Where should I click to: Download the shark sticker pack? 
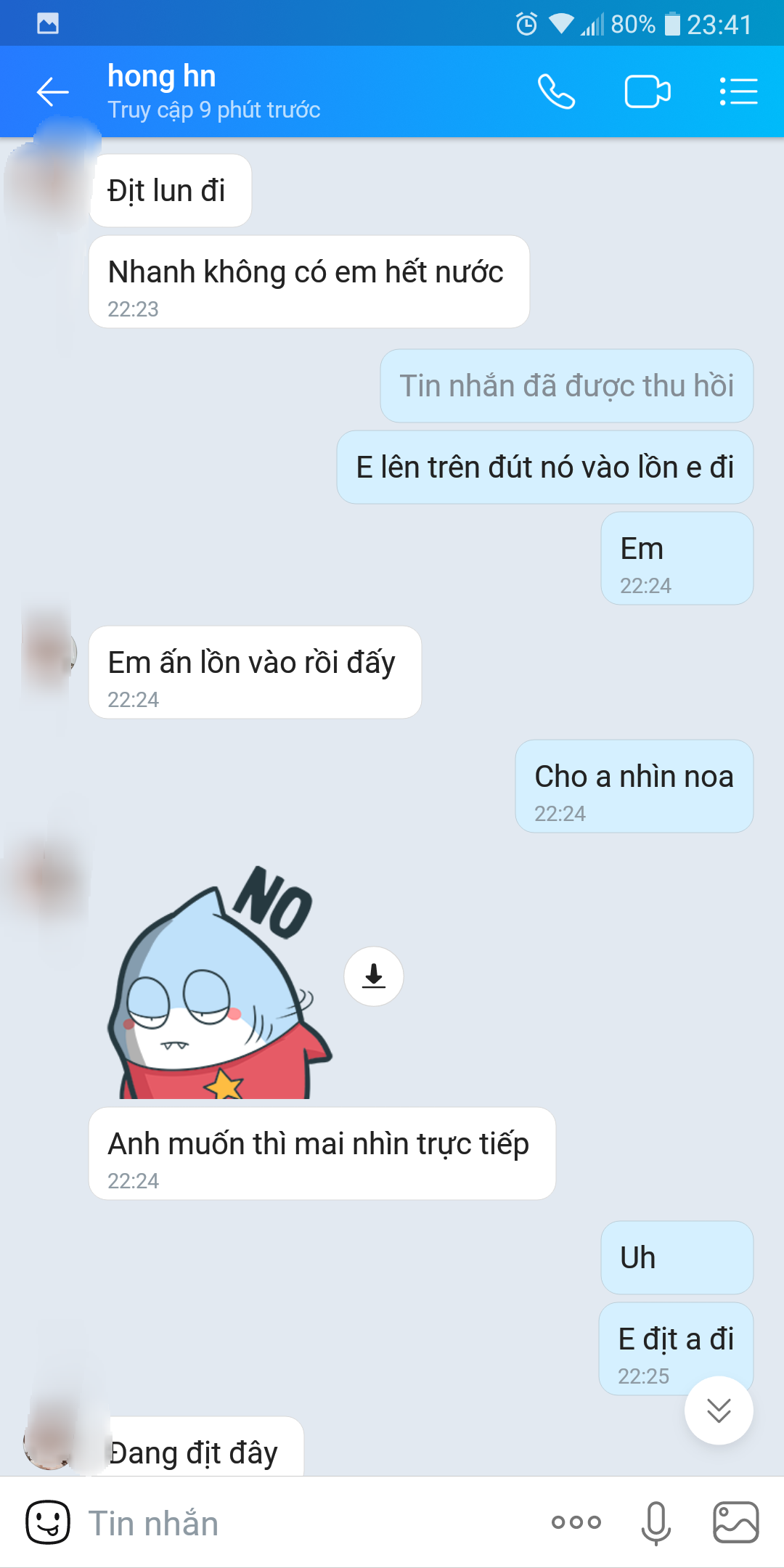coord(374,976)
